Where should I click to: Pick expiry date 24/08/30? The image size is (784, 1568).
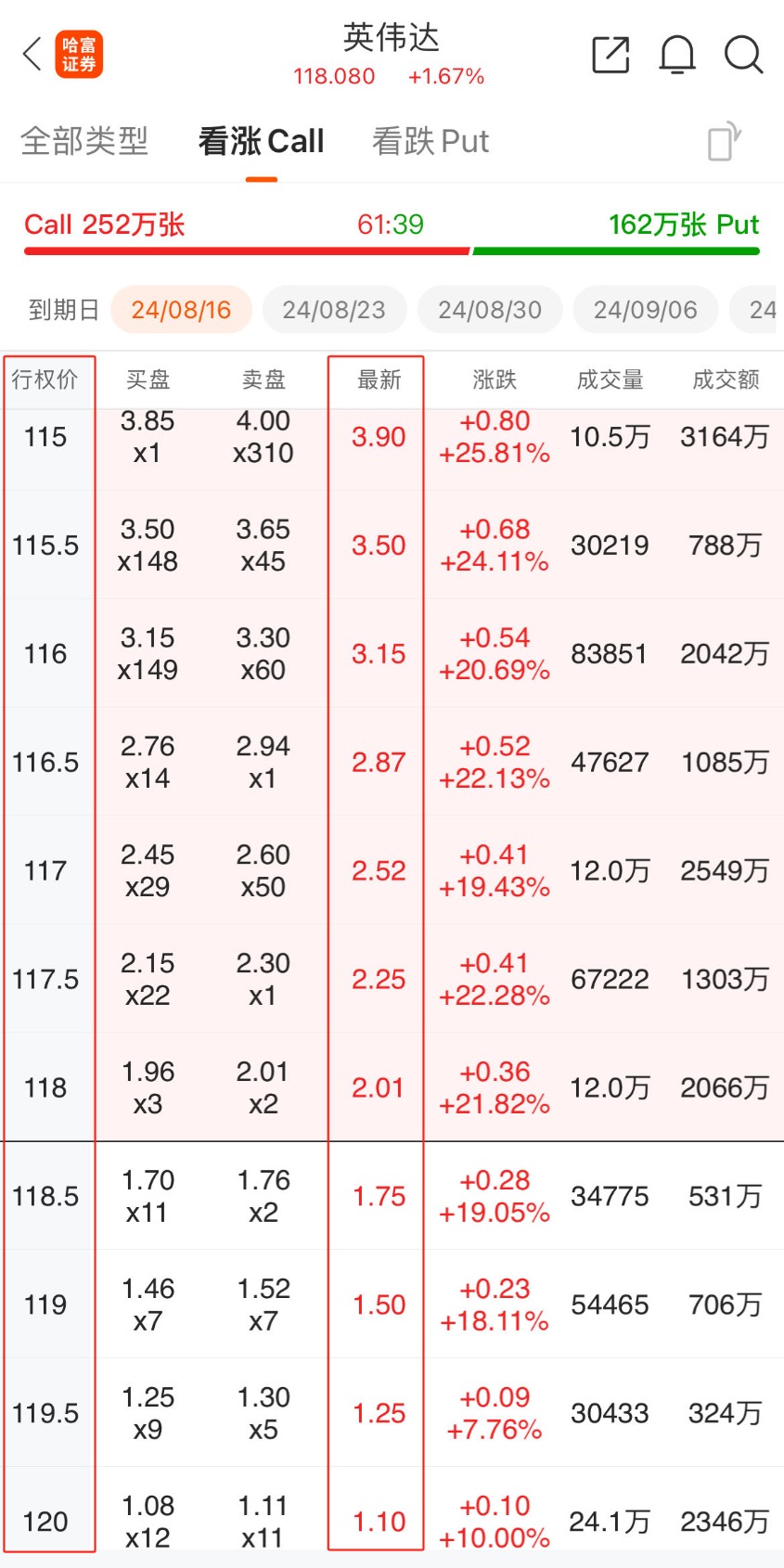pyautogui.click(x=490, y=310)
